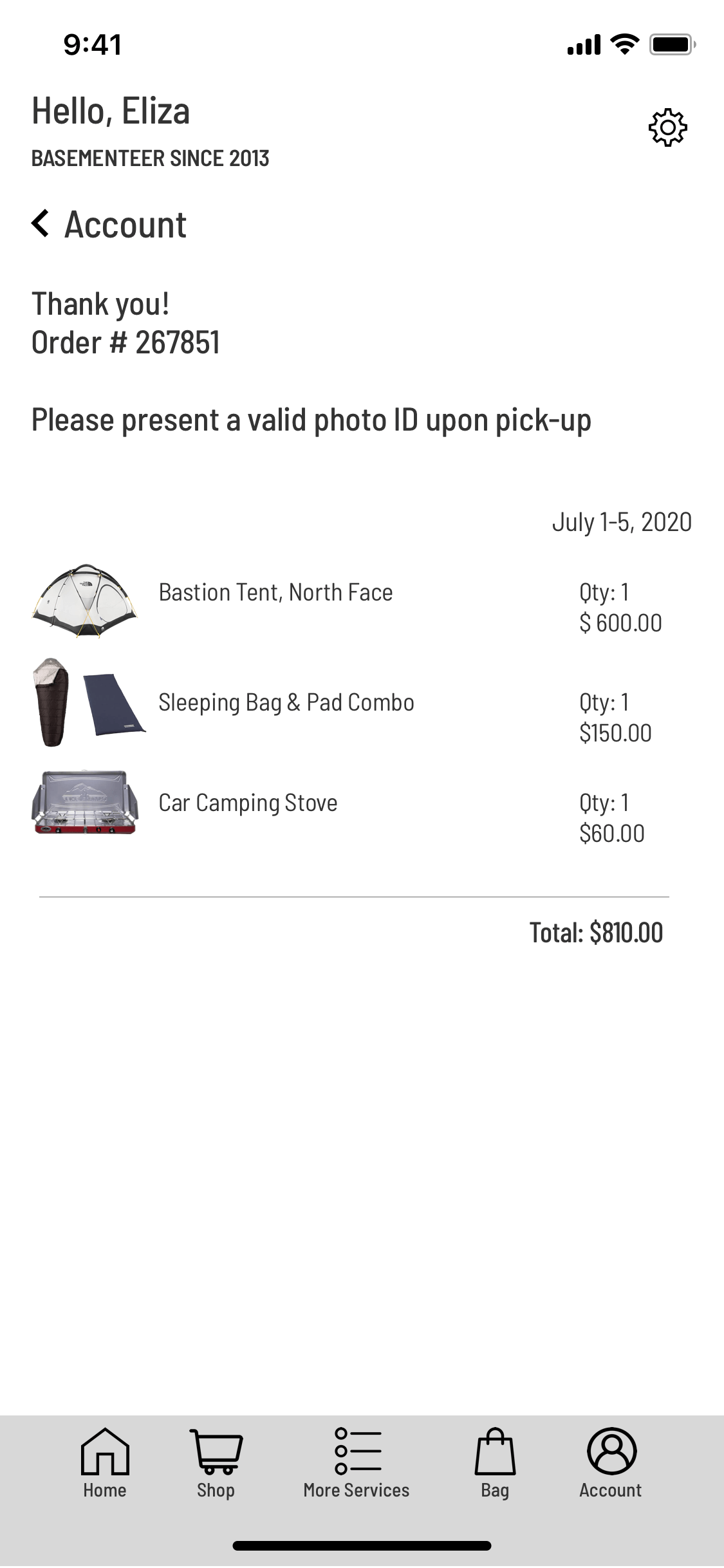The height and width of the screenshot is (1568, 724).
Task: Open the Bastion Tent, North Face item
Action: coord(275,592)
